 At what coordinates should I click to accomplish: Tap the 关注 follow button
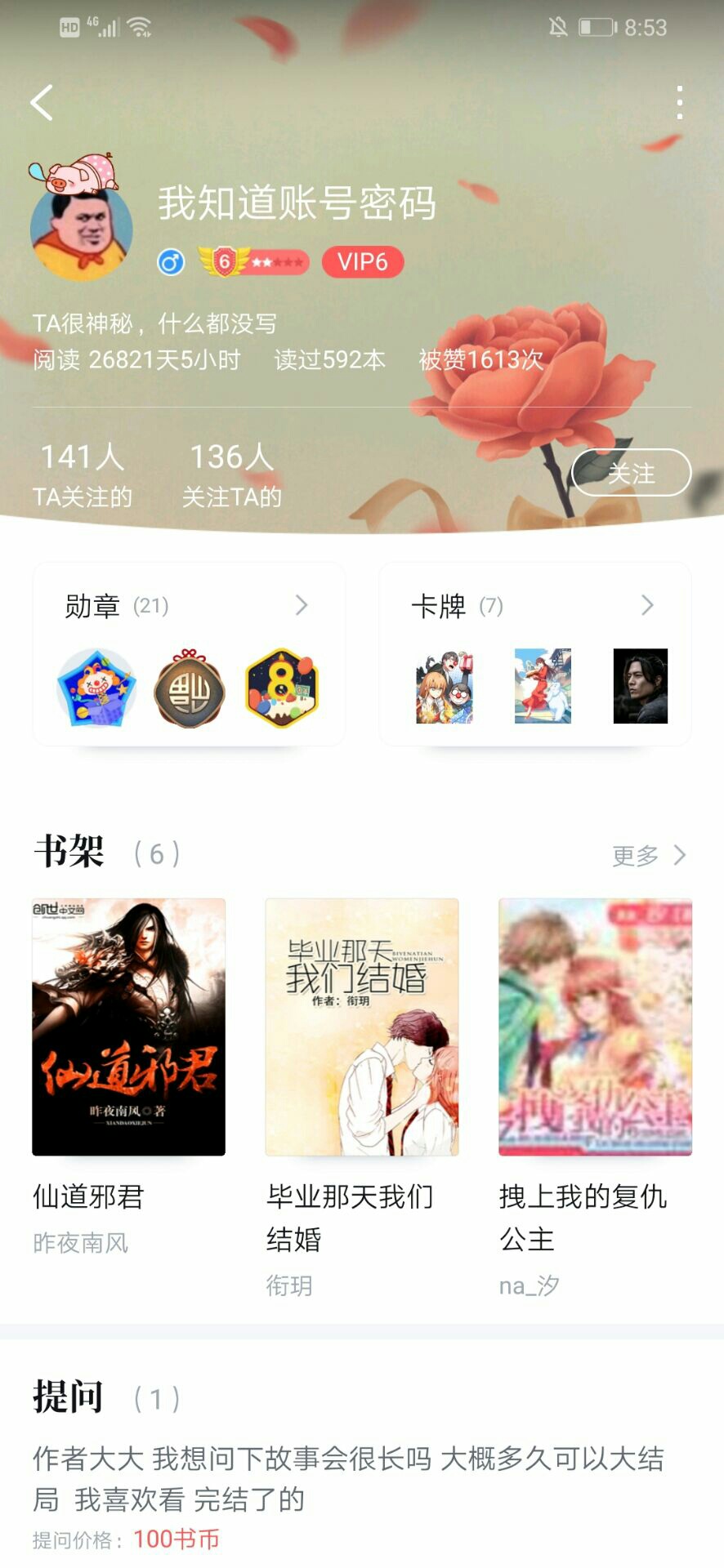coord(631,472)
